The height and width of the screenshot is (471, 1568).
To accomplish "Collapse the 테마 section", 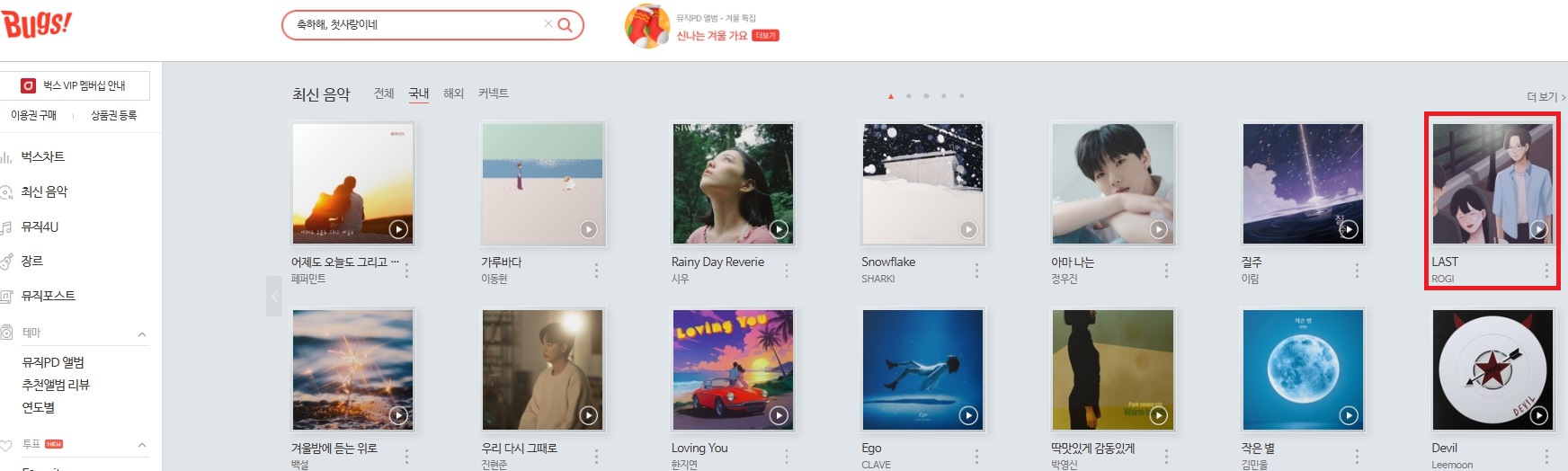I will [142, 334].
